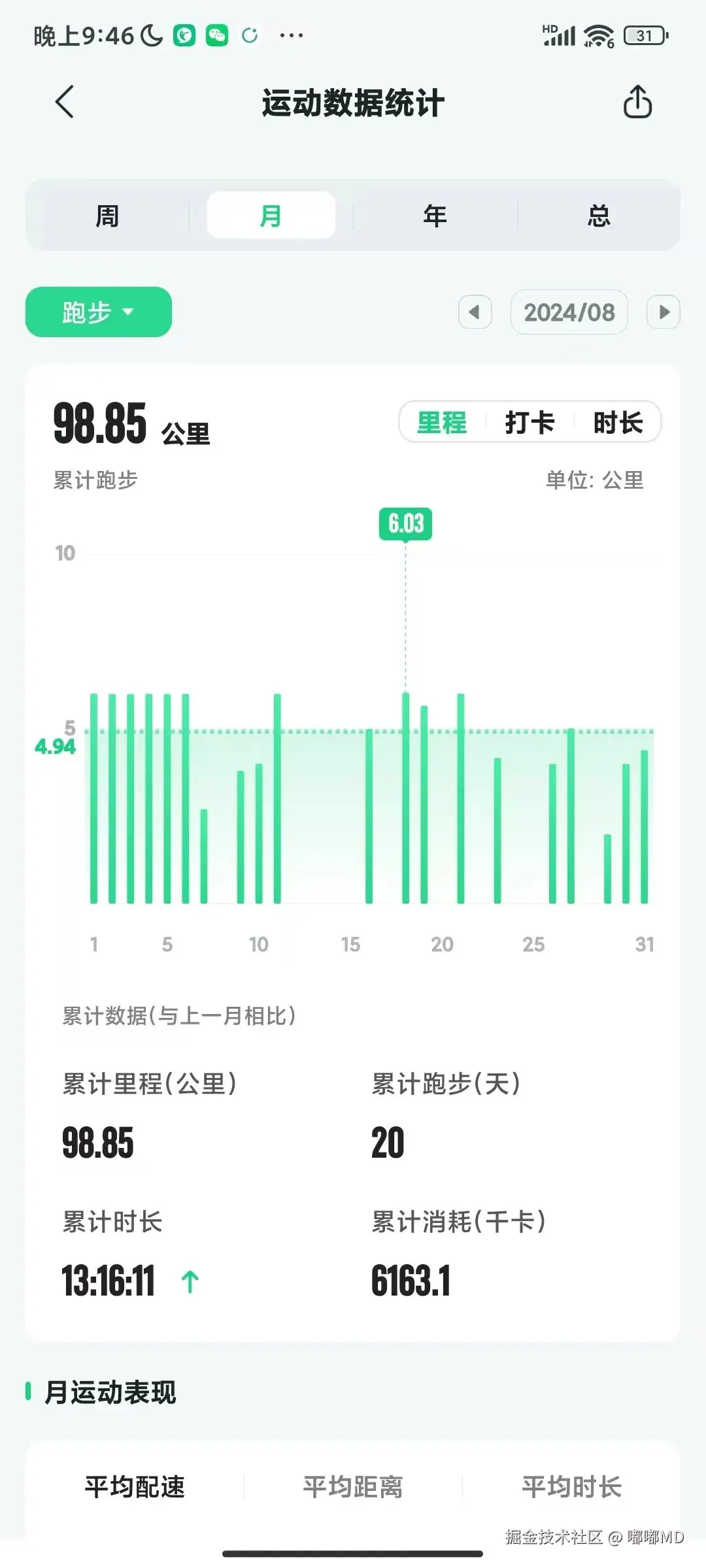706x1568 pixels.
Task: Switch to the 打卡 statistics view
Action: pyautogui.click(x=529, y=423)
